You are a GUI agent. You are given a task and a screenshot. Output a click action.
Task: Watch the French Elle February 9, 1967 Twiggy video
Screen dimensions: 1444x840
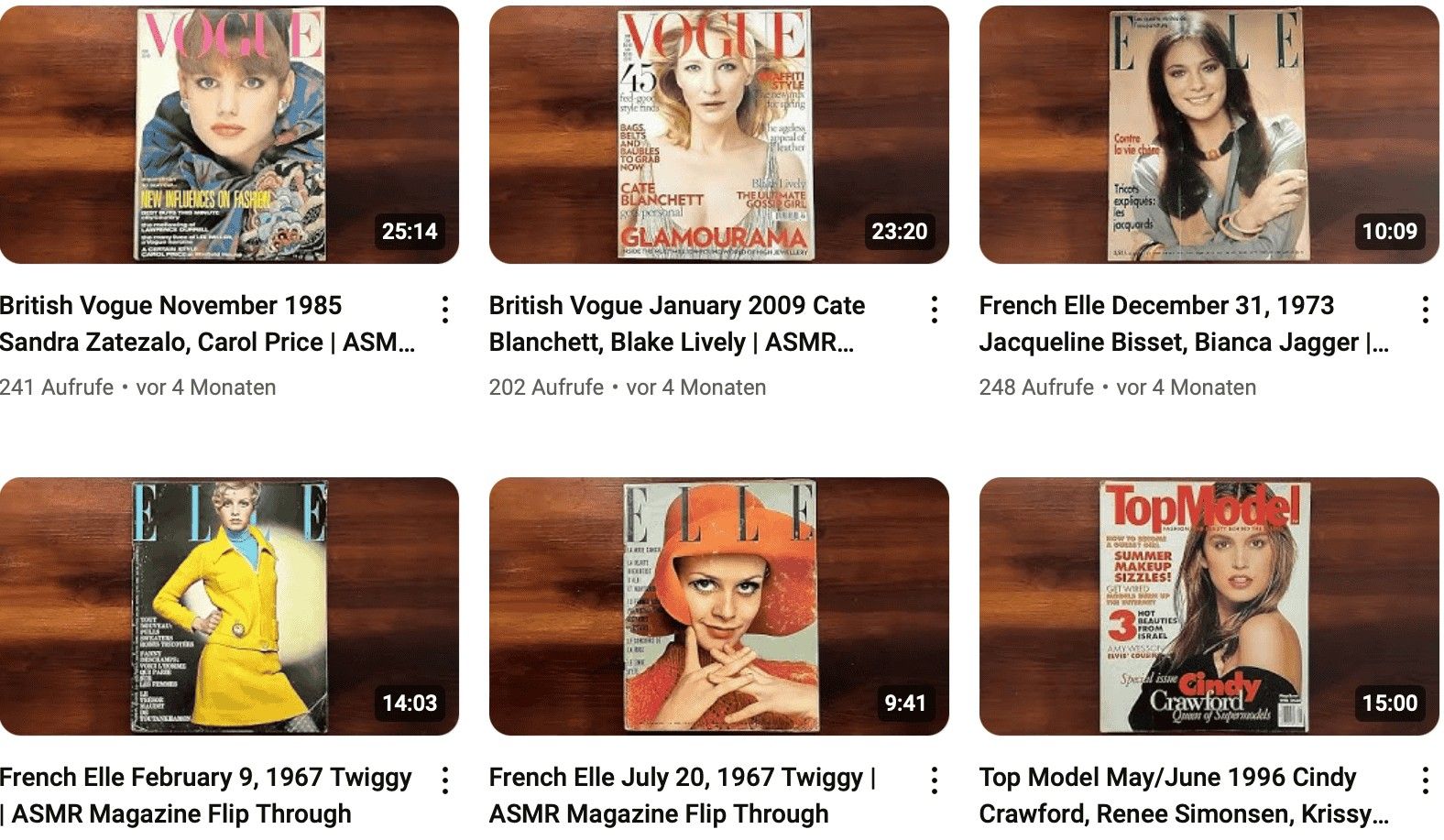229,605
